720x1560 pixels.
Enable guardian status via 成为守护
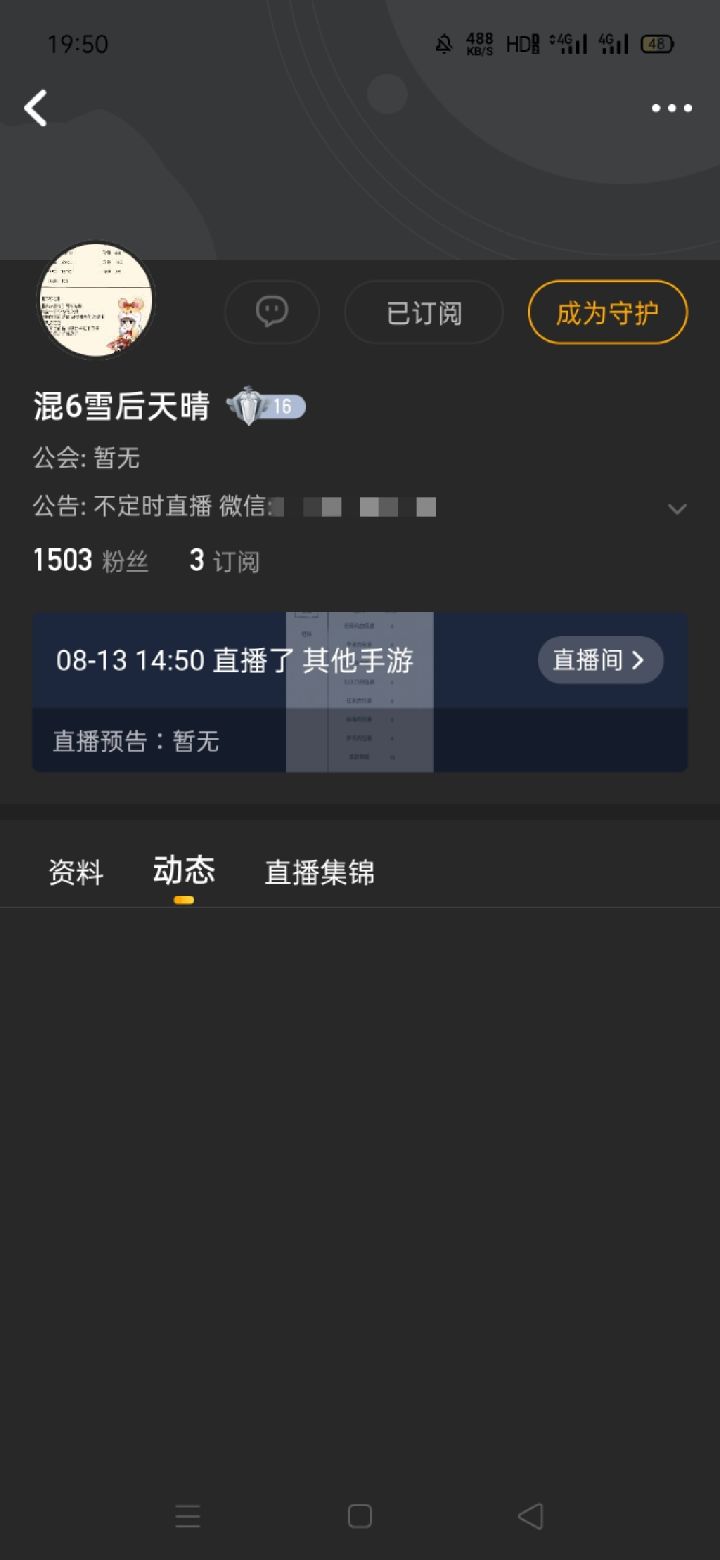pos(607,312)
